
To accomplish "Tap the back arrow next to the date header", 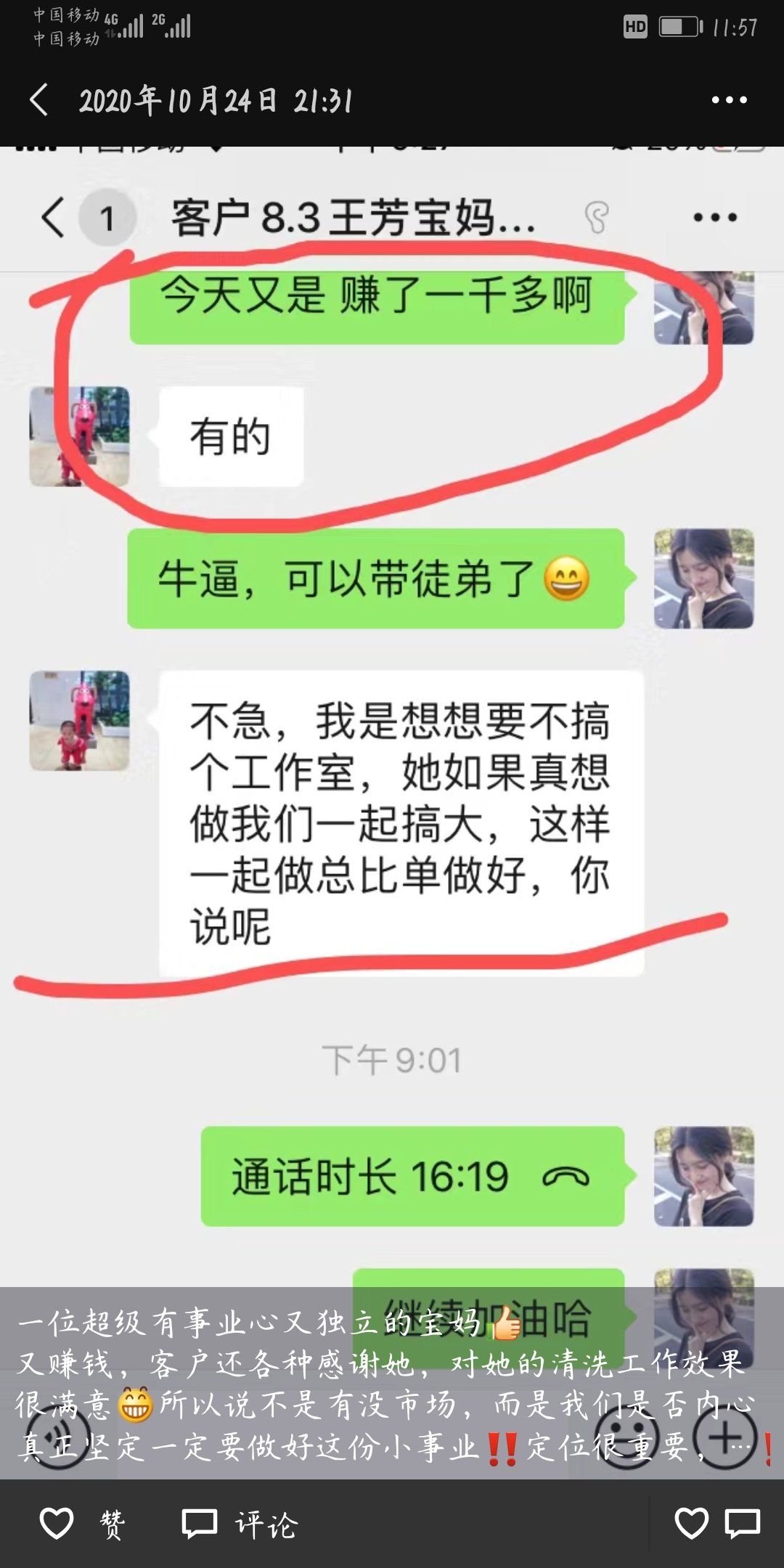I will click(41, 102).
